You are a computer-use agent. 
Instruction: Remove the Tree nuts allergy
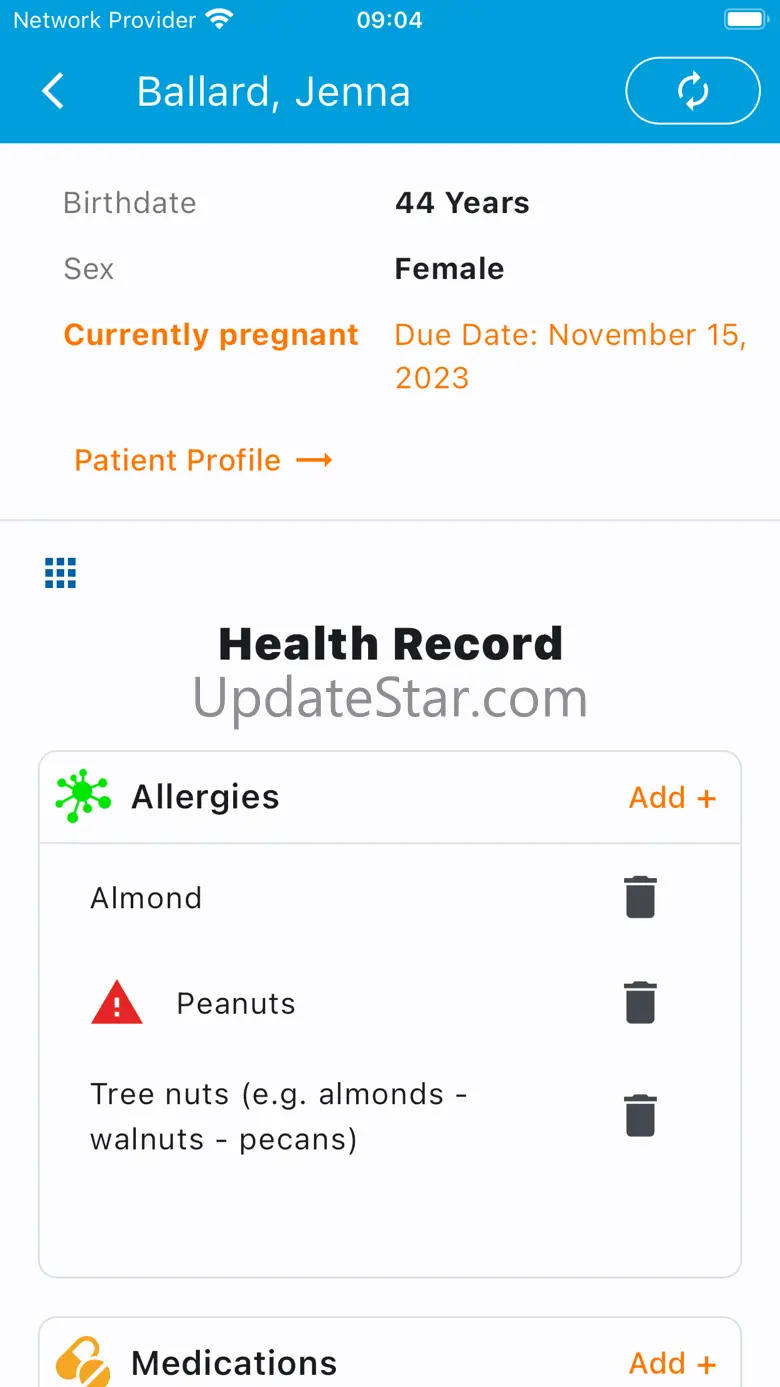click(x=640, y=1115)
